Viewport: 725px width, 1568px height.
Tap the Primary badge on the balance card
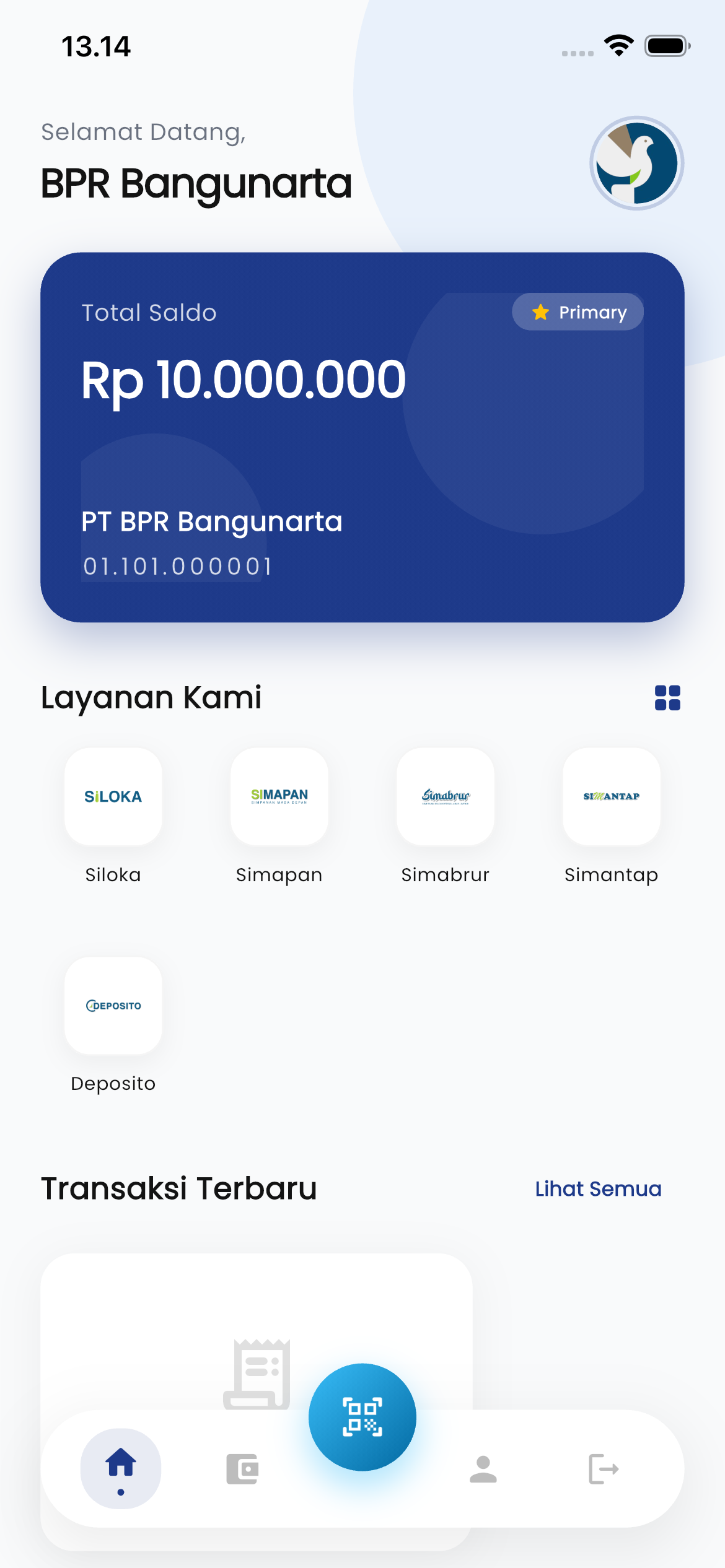tap(578, 312)
